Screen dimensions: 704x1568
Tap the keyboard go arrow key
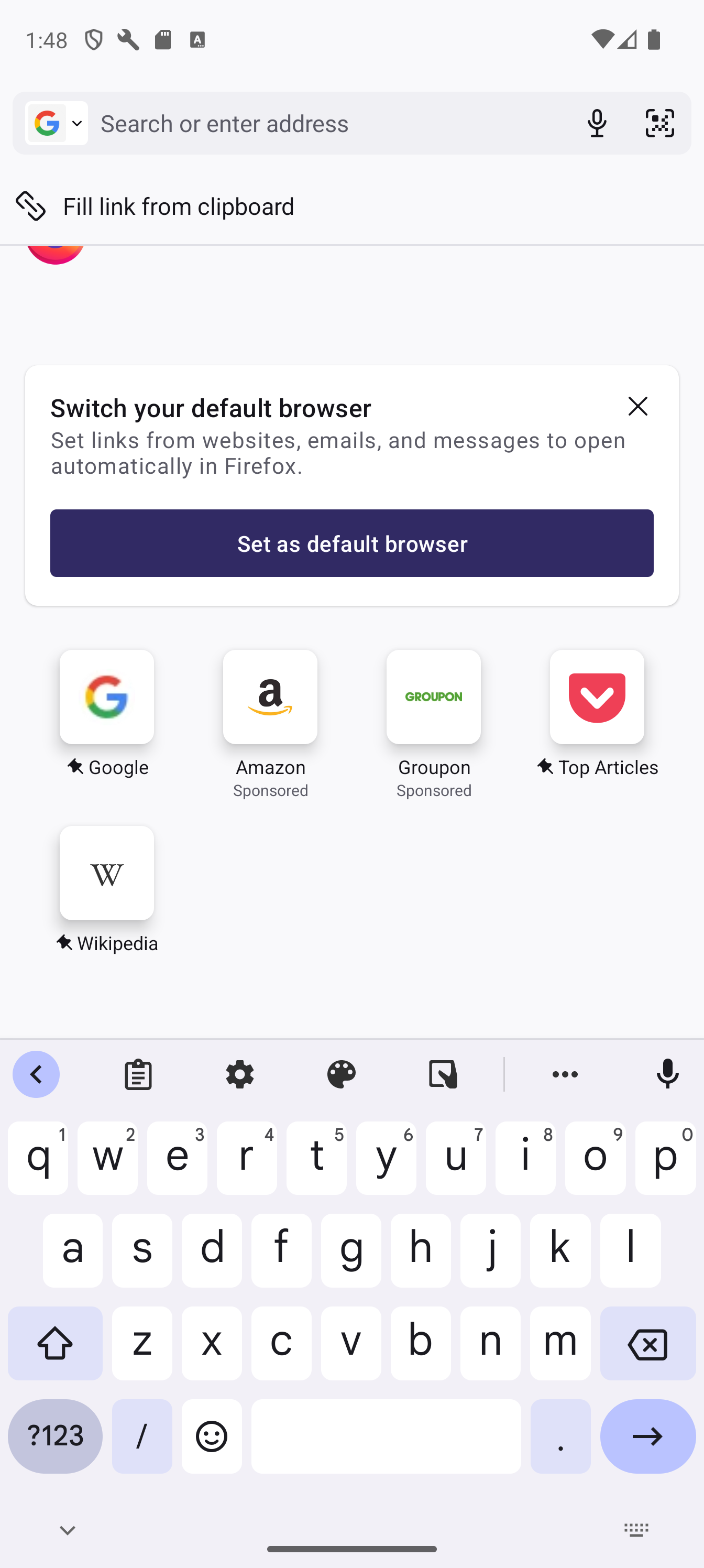point(647,1436)
